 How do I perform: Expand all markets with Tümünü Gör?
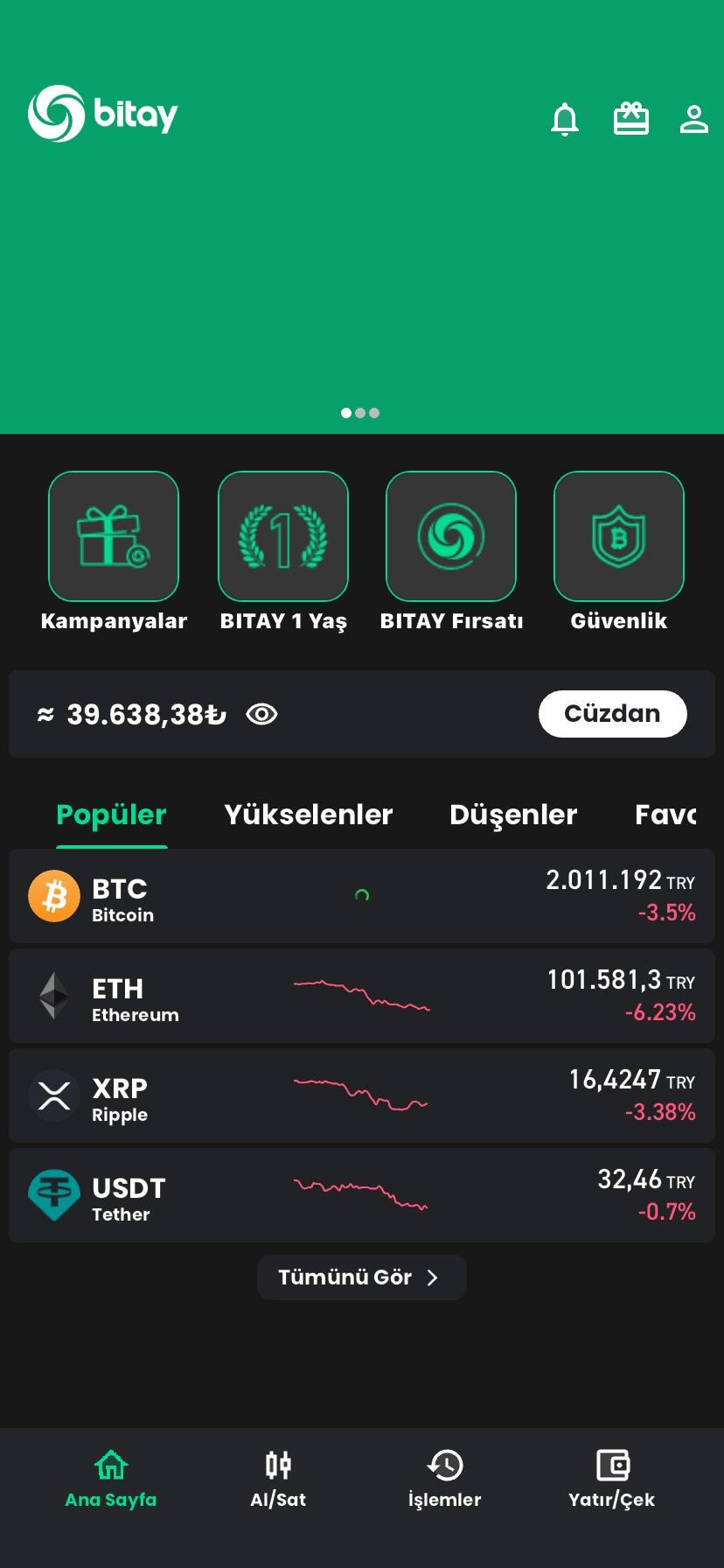pyautogui.click(x=361, y=1277)
